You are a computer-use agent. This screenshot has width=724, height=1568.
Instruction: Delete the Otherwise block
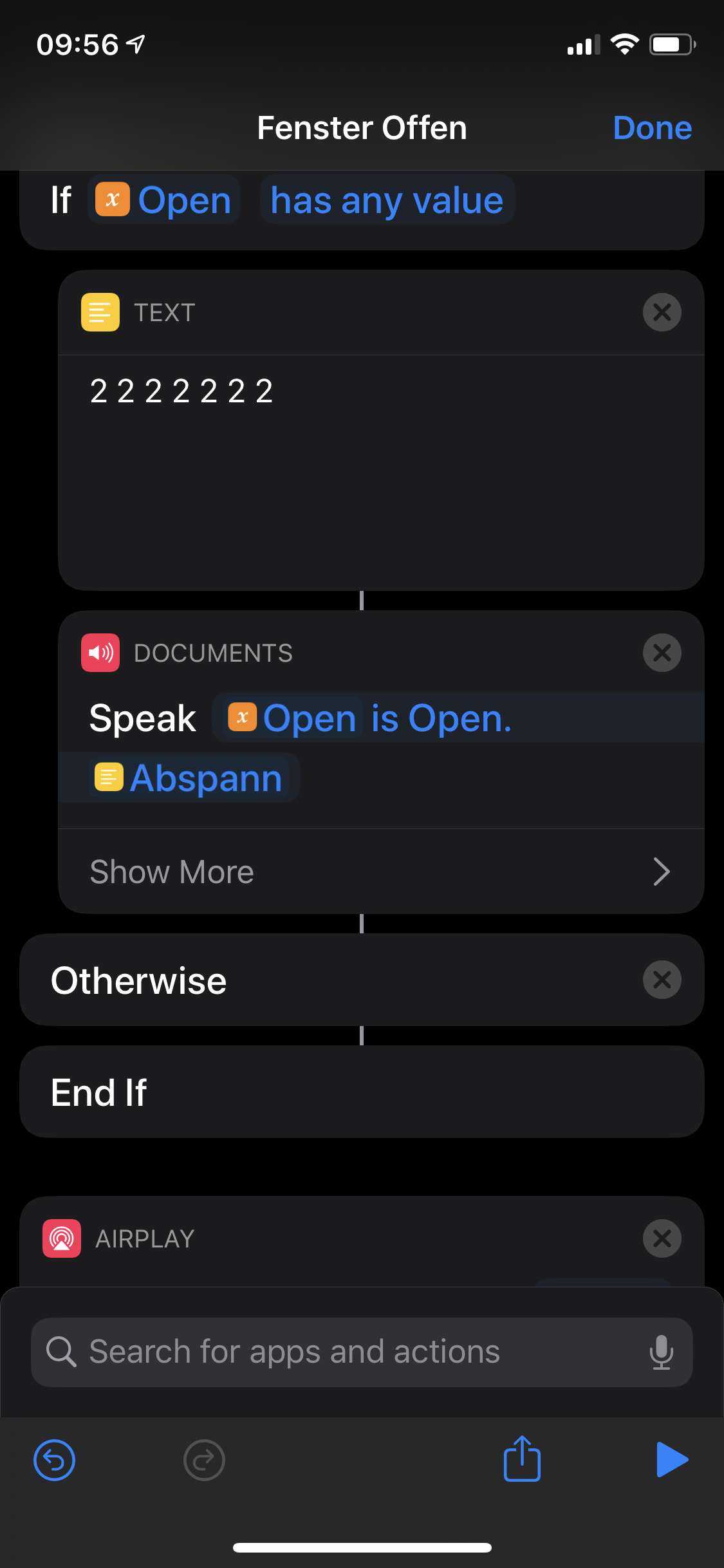[662, 980]
